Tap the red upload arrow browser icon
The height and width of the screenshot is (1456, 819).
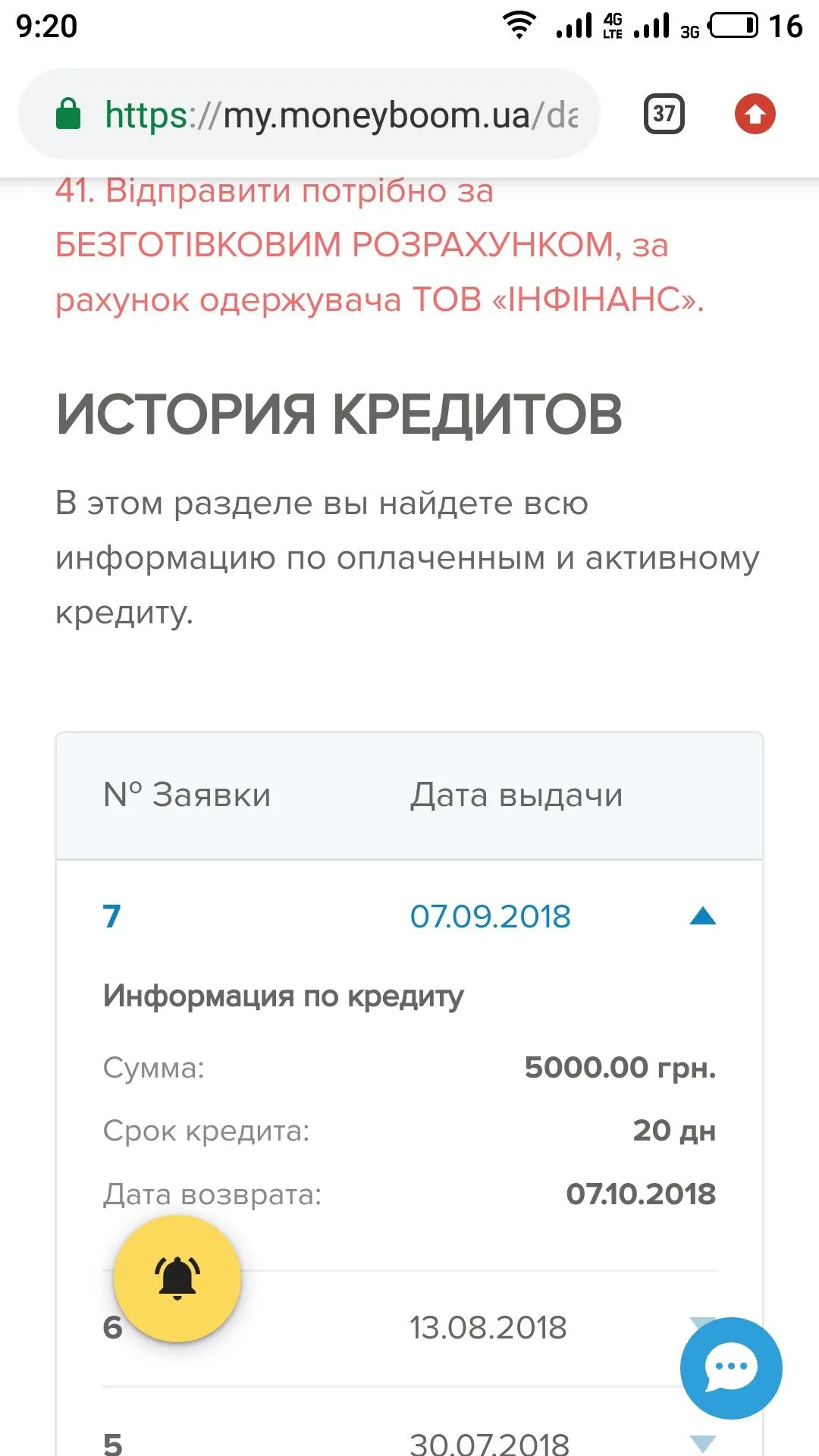click(x=755, y=115)
